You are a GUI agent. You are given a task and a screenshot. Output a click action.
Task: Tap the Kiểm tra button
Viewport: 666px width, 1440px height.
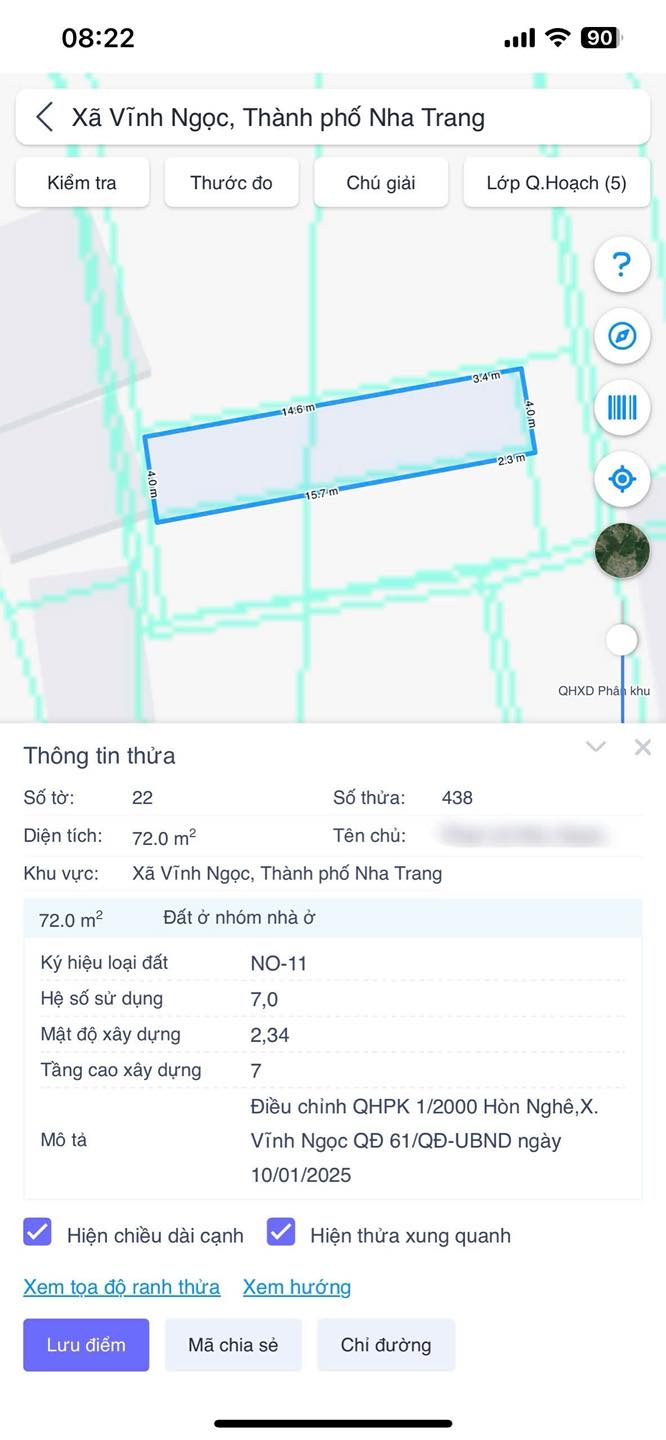(82, 183)
